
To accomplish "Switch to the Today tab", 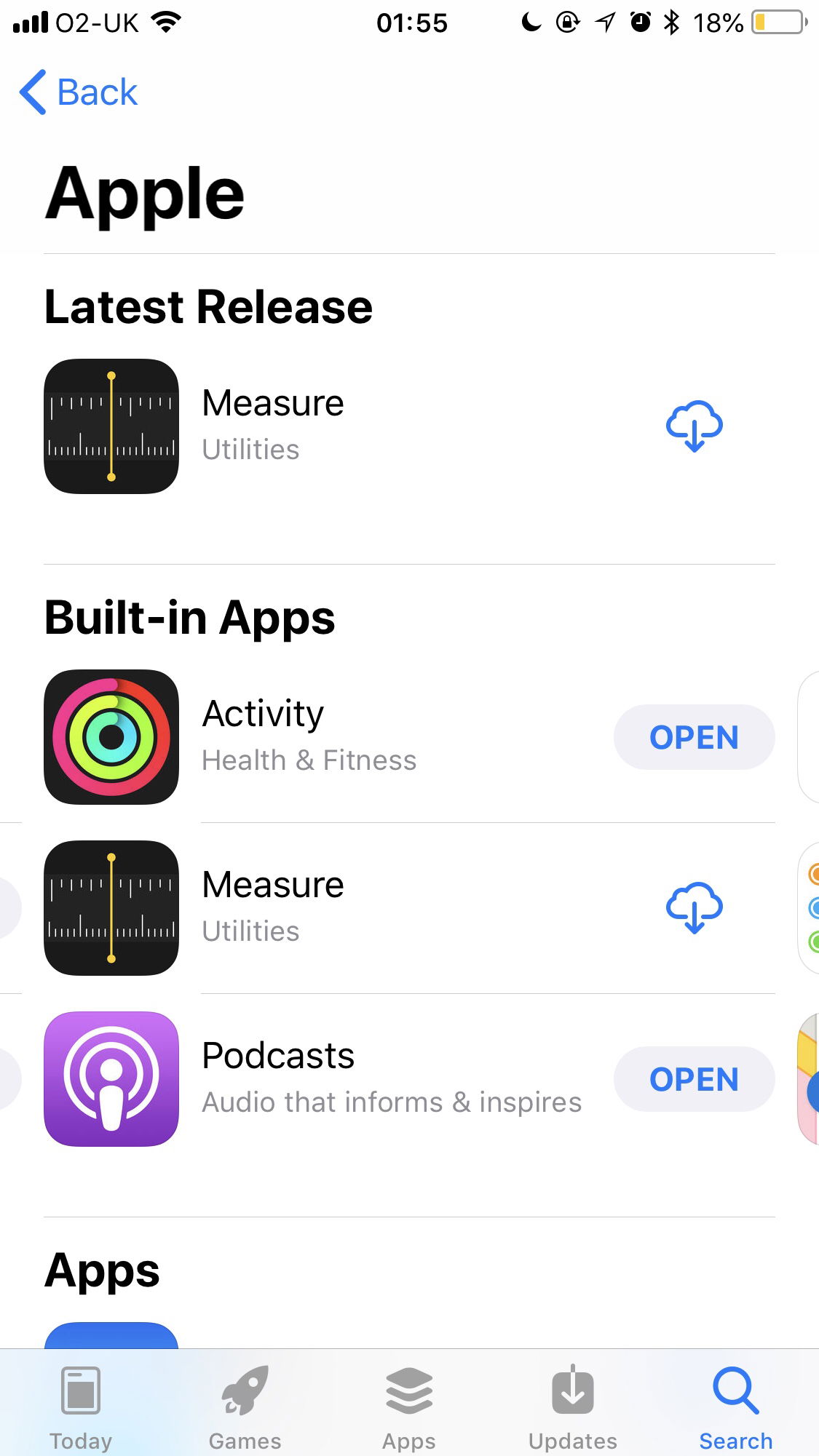I will 81,1409.
